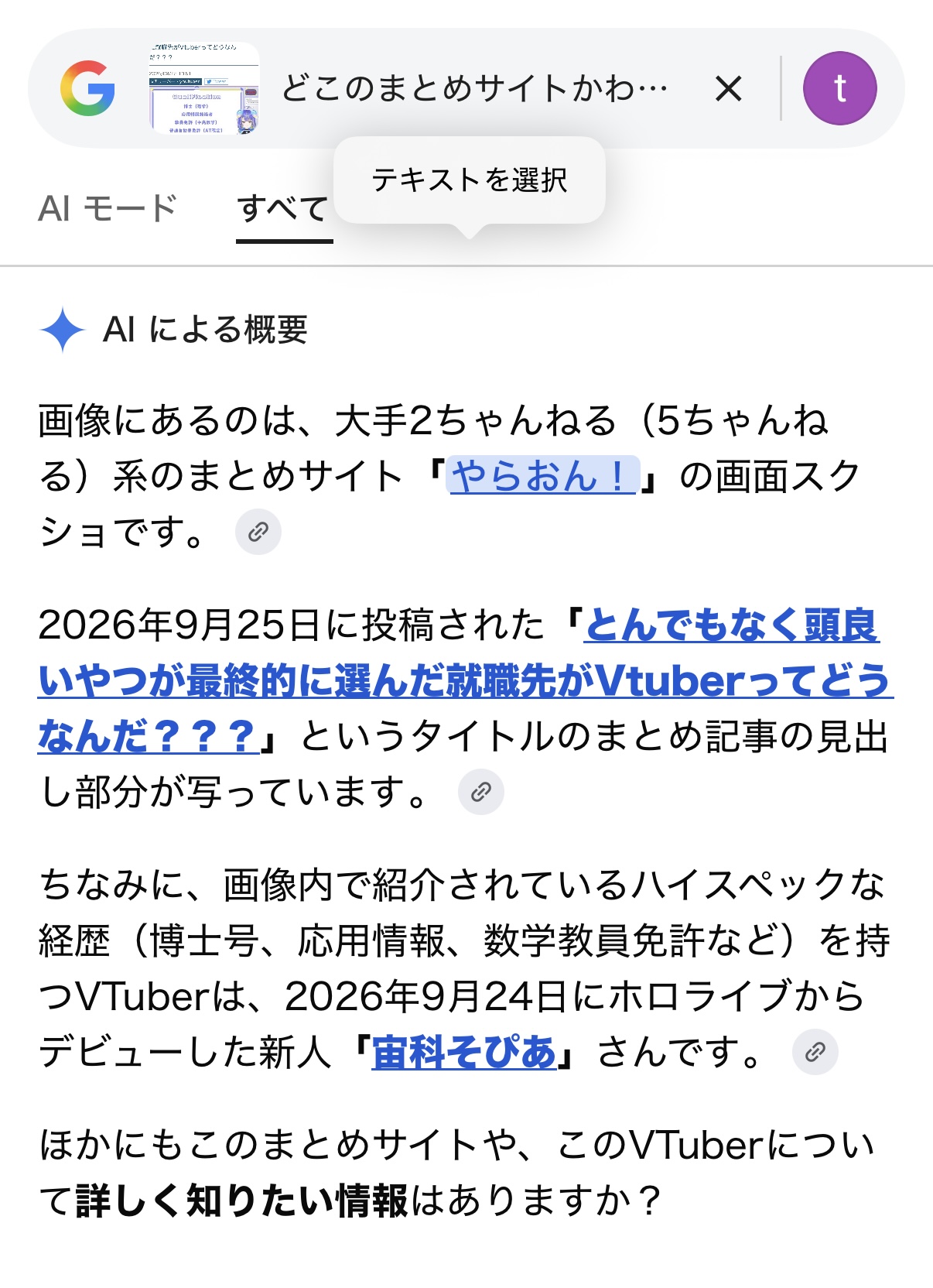
Task: Clear the search with the X button
Action: pos(729,89)
